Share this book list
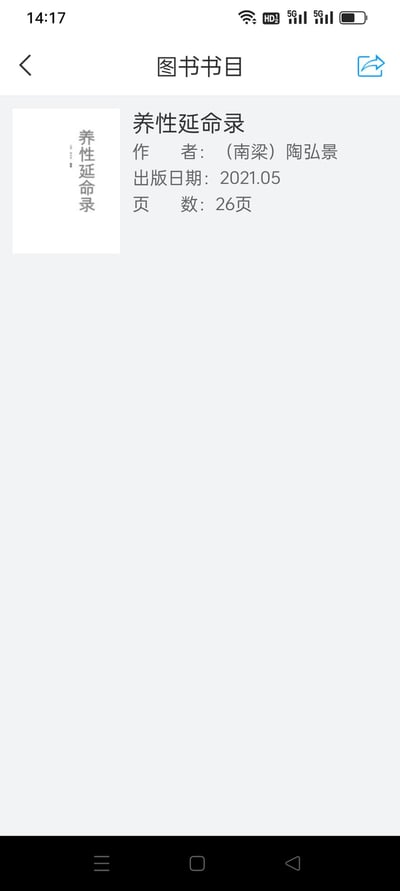The image size is (400, 891). click(371, 66)
